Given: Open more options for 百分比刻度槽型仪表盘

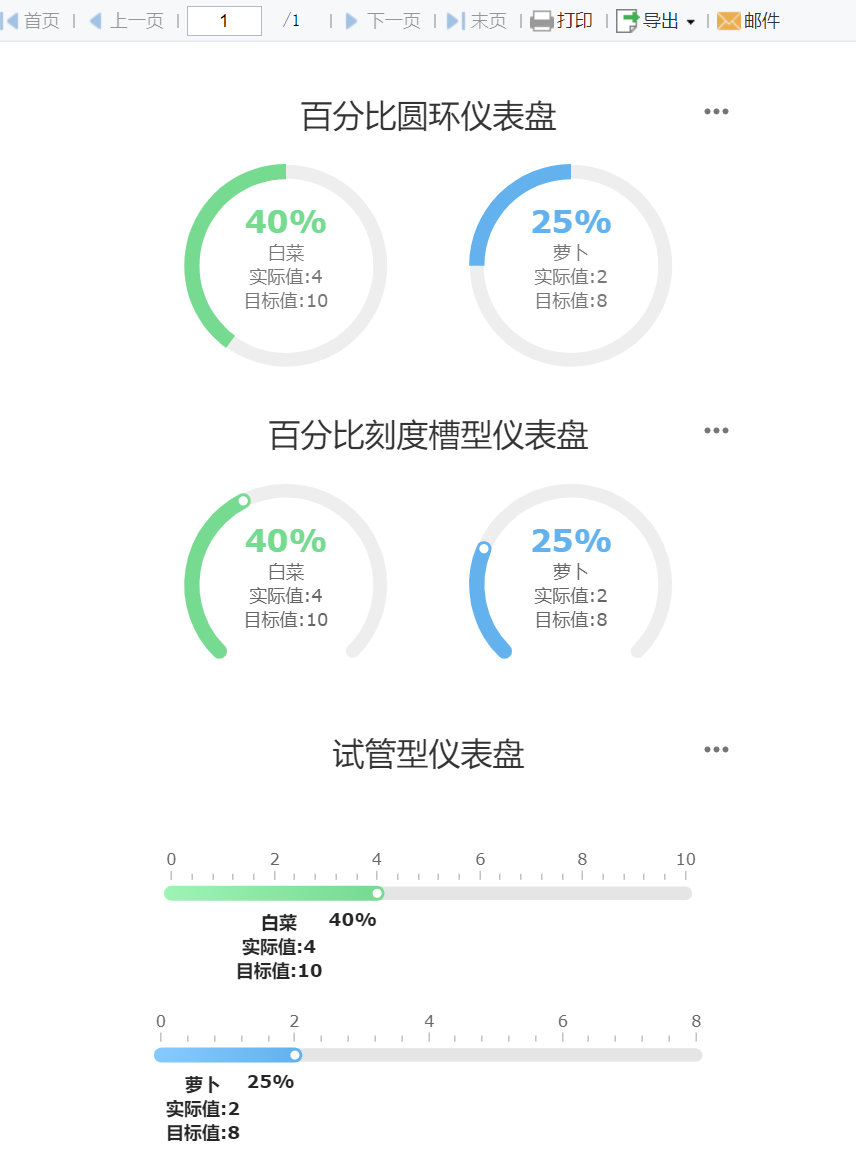Looking at the screenshot, I should (716, 431).
